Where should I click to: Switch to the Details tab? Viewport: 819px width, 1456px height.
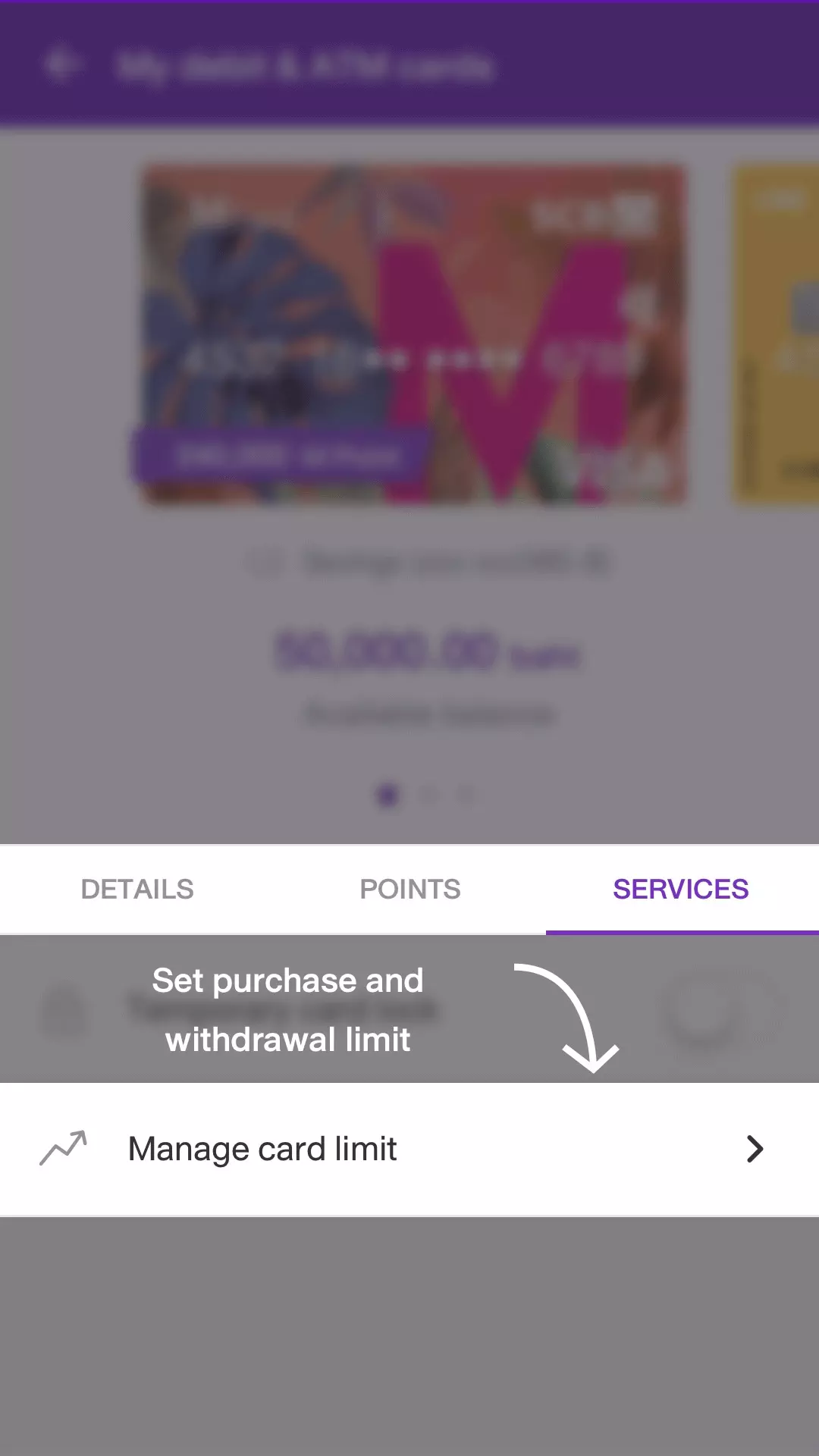(x=137, y=889)
